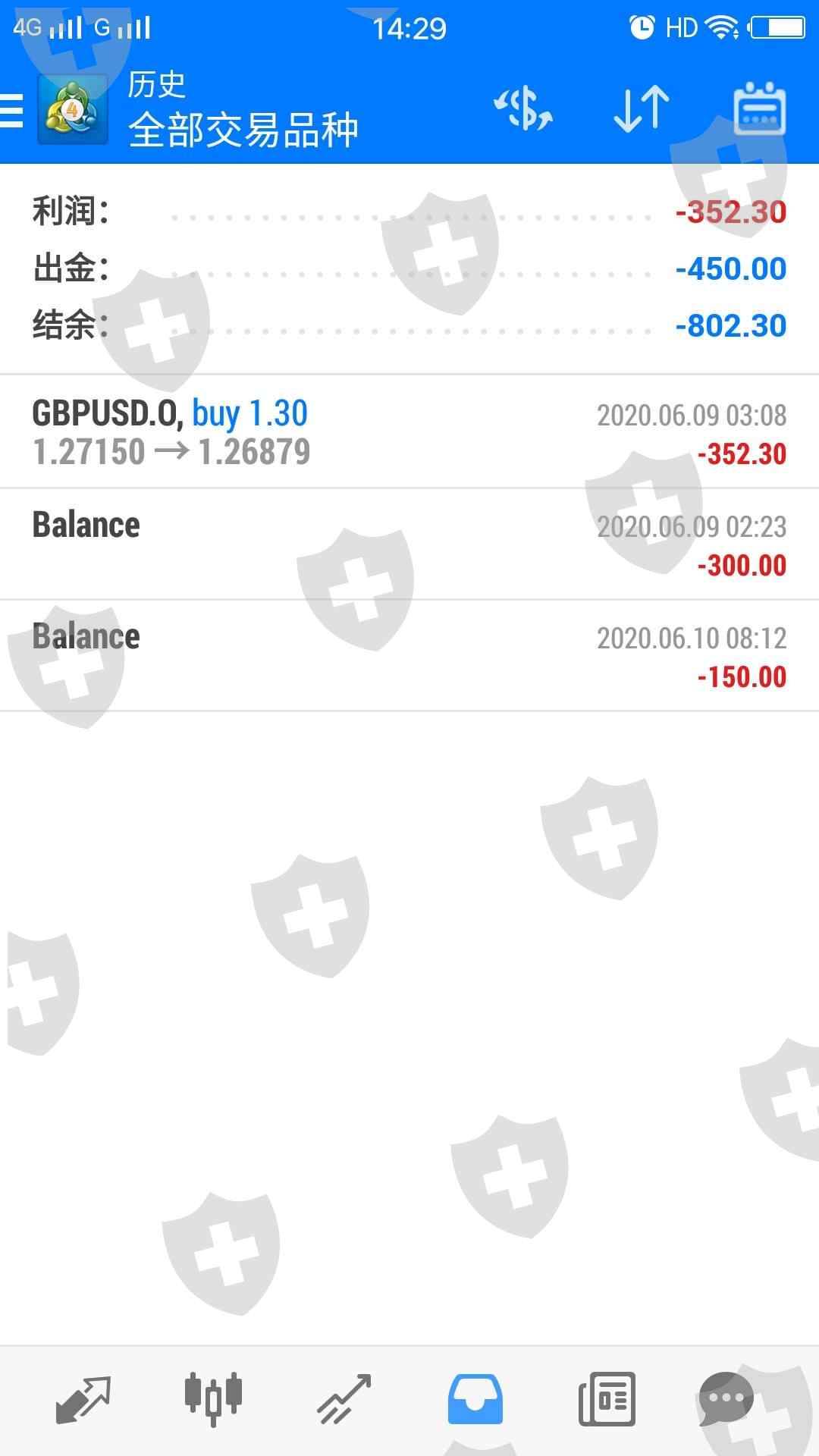Open the News tab

(x=607, y=1399)
